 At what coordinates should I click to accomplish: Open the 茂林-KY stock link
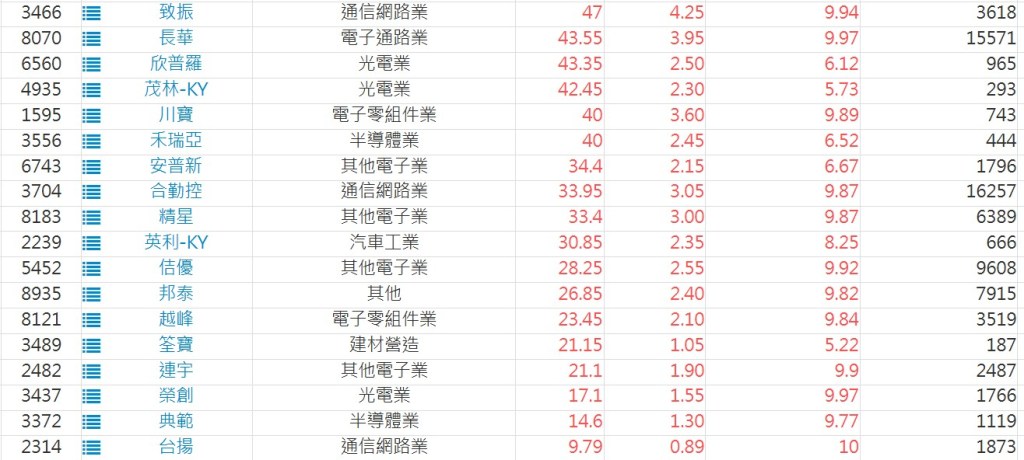(176, 89)
